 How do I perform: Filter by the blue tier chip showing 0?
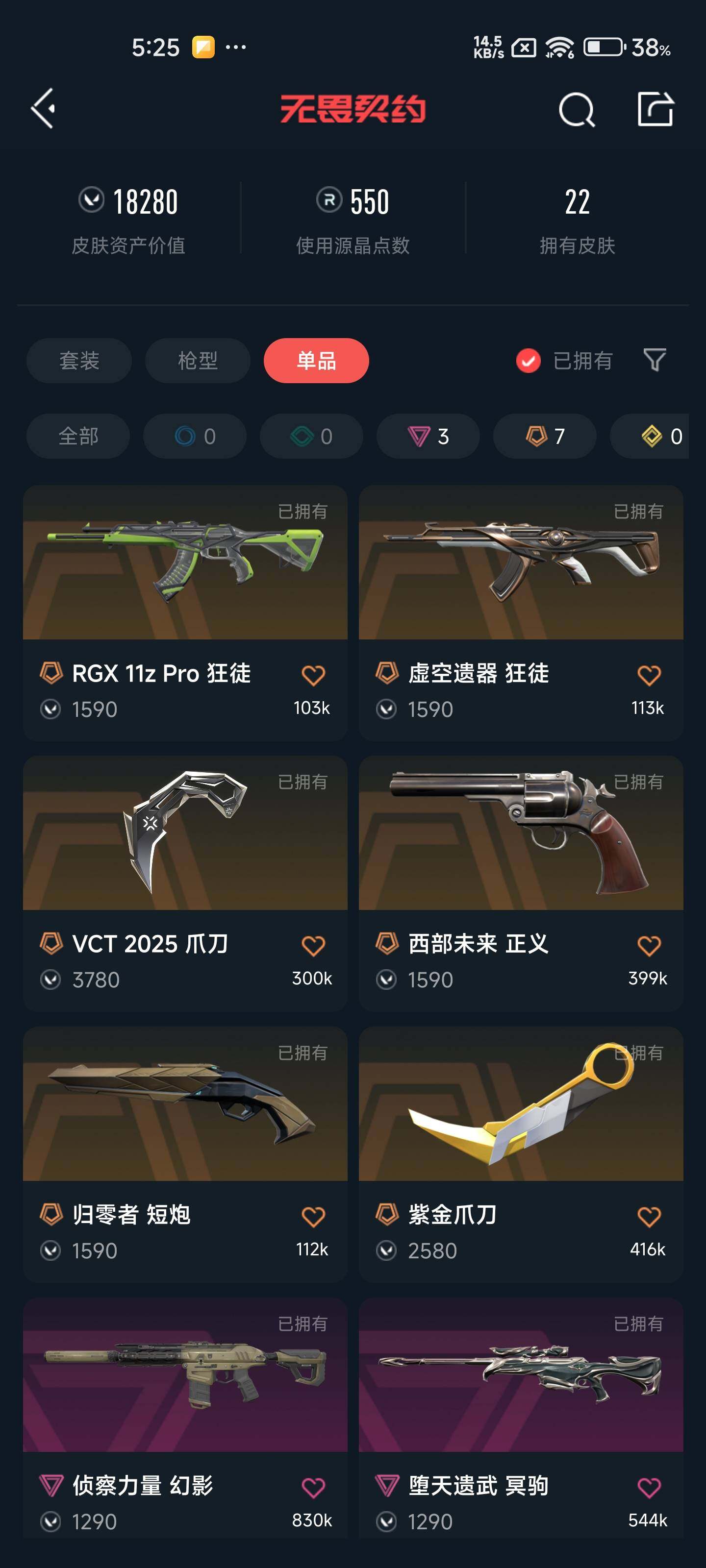195,436
